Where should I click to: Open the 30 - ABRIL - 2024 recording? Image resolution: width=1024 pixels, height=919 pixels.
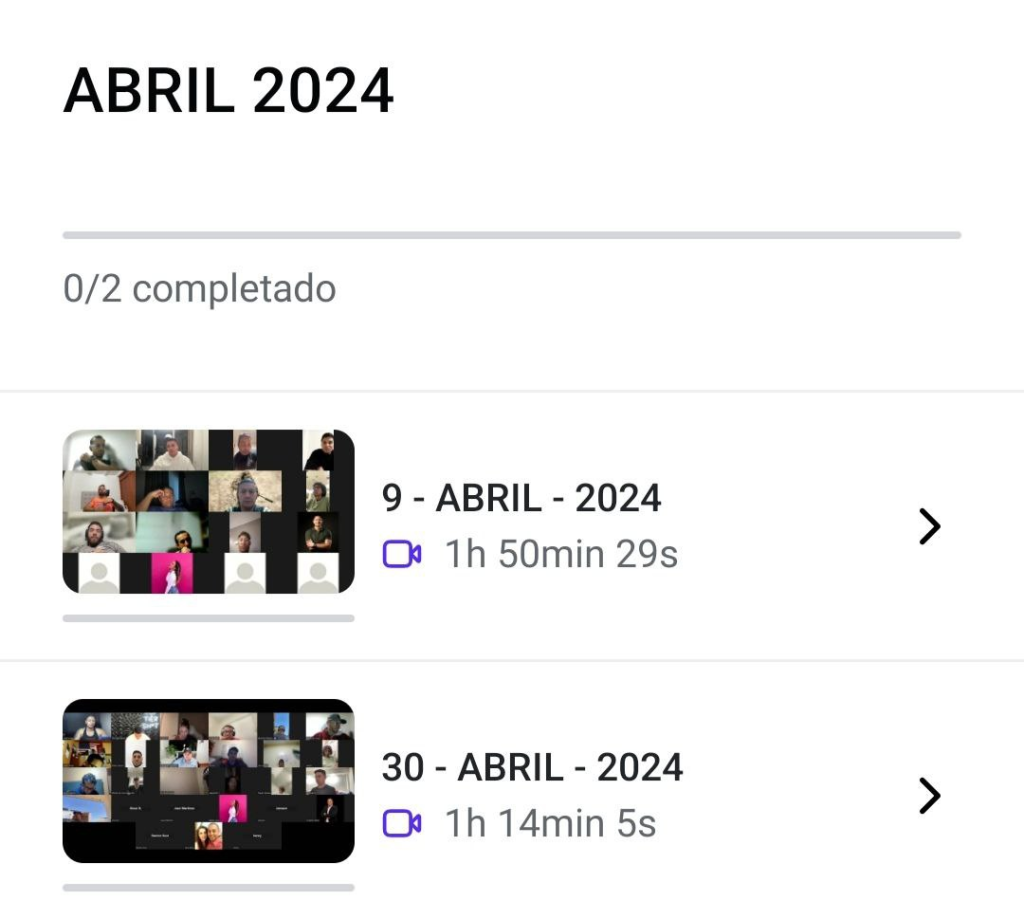point(532,767)
